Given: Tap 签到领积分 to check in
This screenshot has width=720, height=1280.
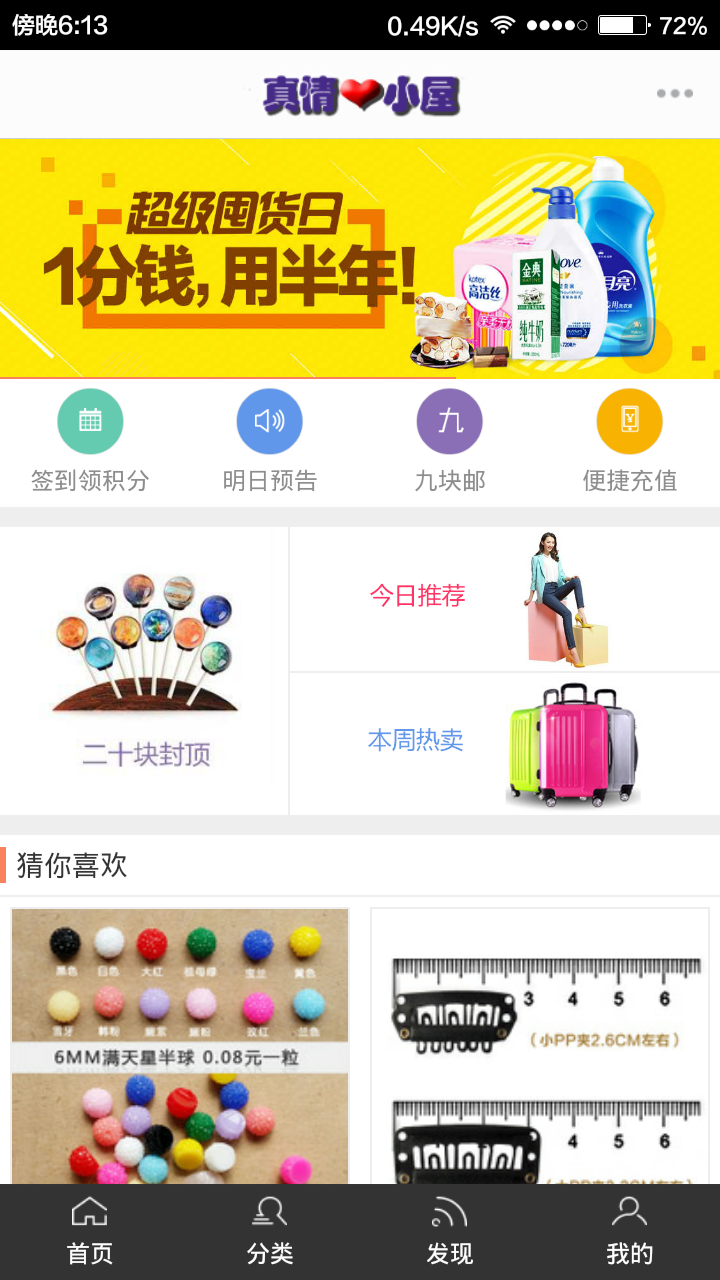Looking at the screenshot, I should tap(90, 441).
